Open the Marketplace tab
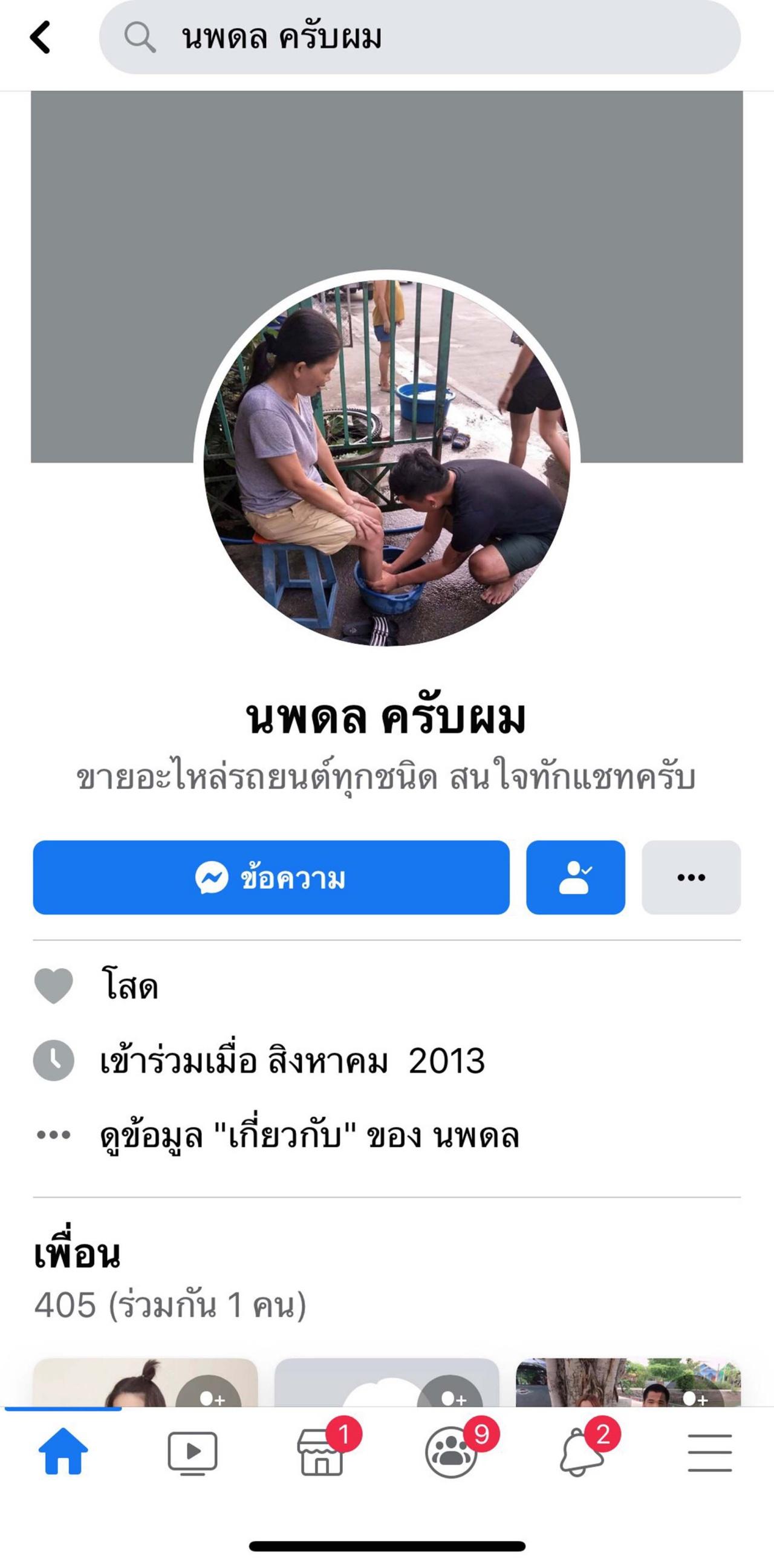774x1568 pixels. (321, 1453)
